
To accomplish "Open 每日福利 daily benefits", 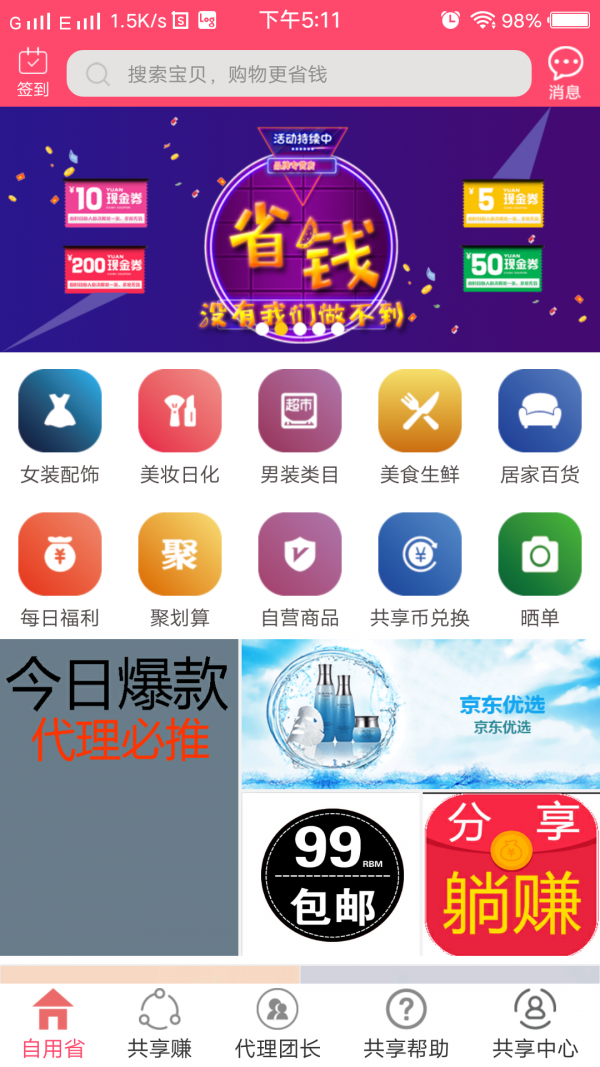I will click(60, 570).
